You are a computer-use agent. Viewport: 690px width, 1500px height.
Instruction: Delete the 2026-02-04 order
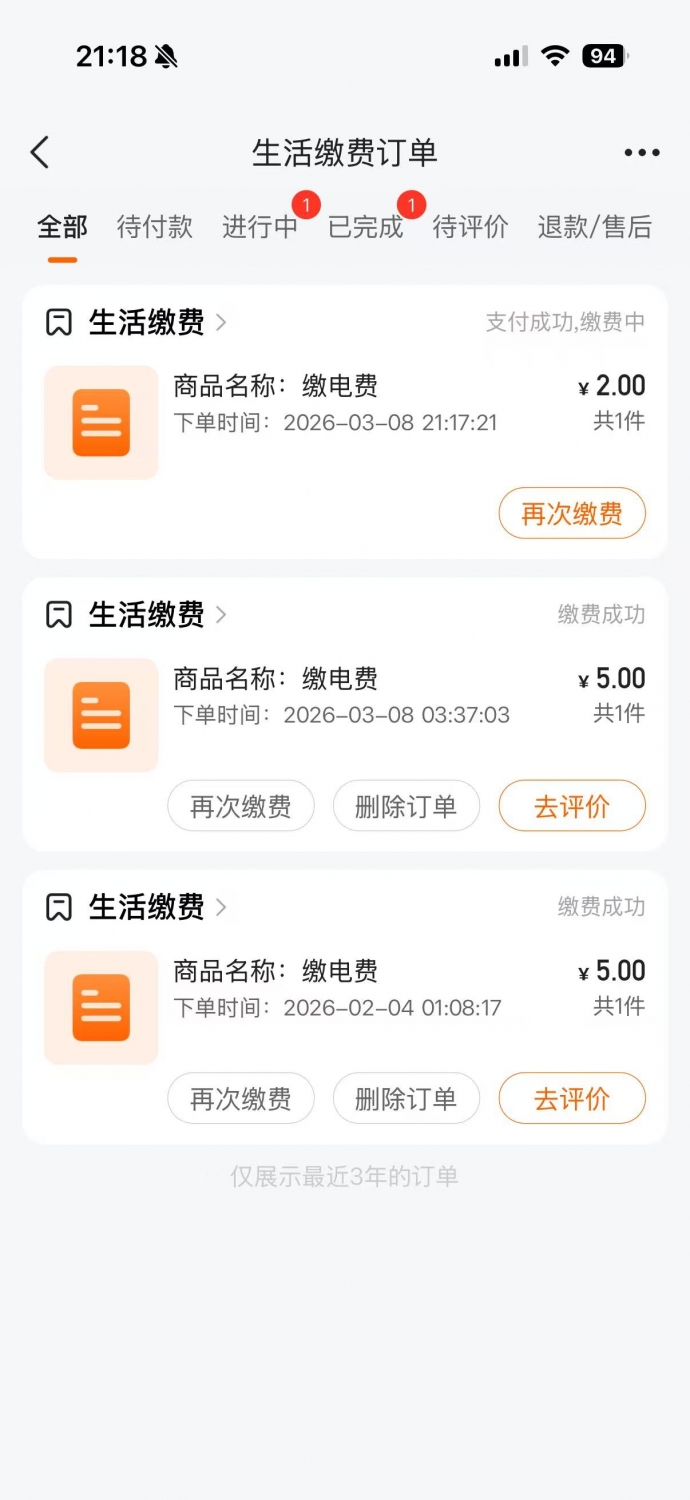coord(406,1098)
